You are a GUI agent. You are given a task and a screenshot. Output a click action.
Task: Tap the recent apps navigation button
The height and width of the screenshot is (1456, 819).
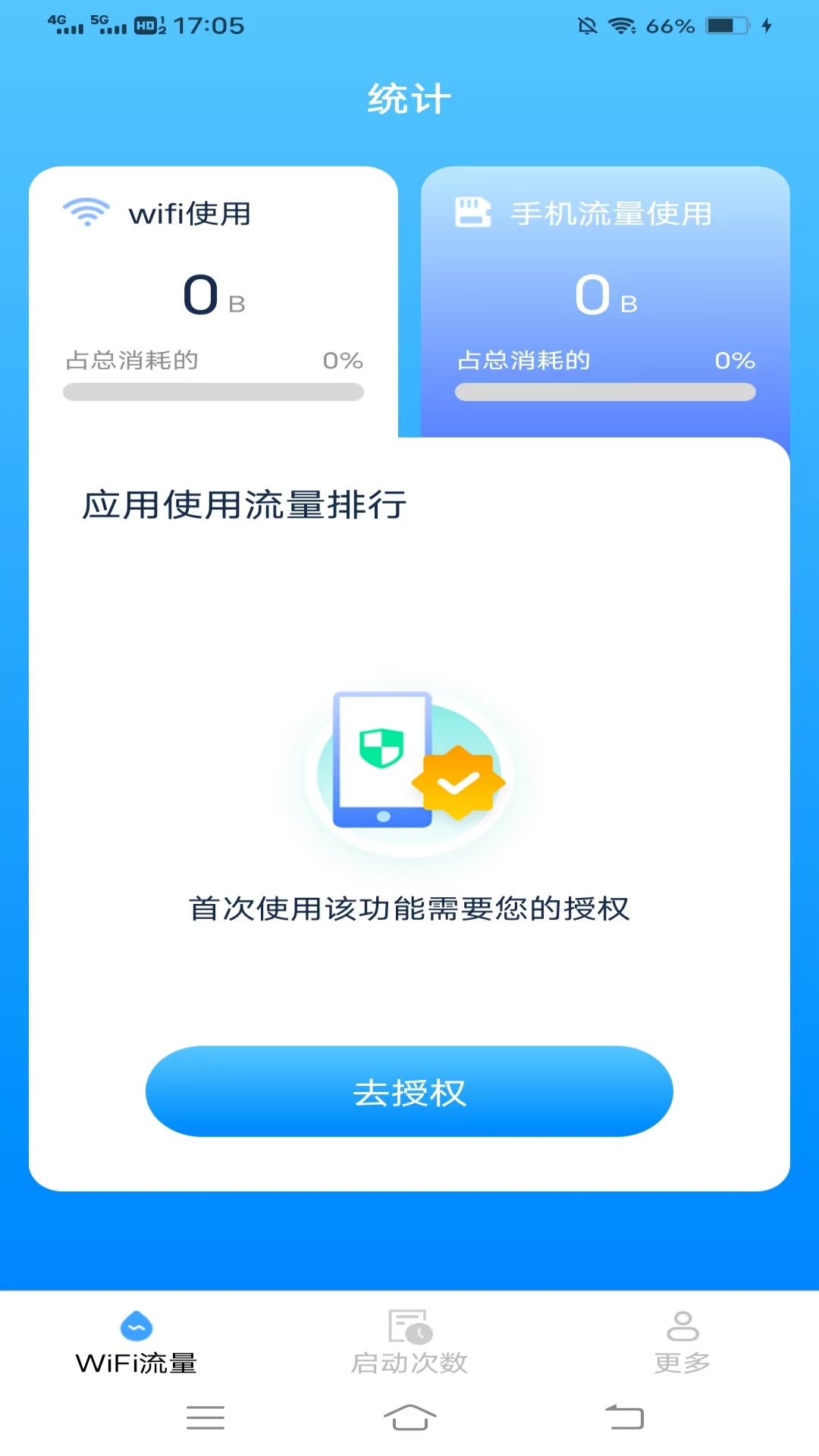click(205, 1417)
